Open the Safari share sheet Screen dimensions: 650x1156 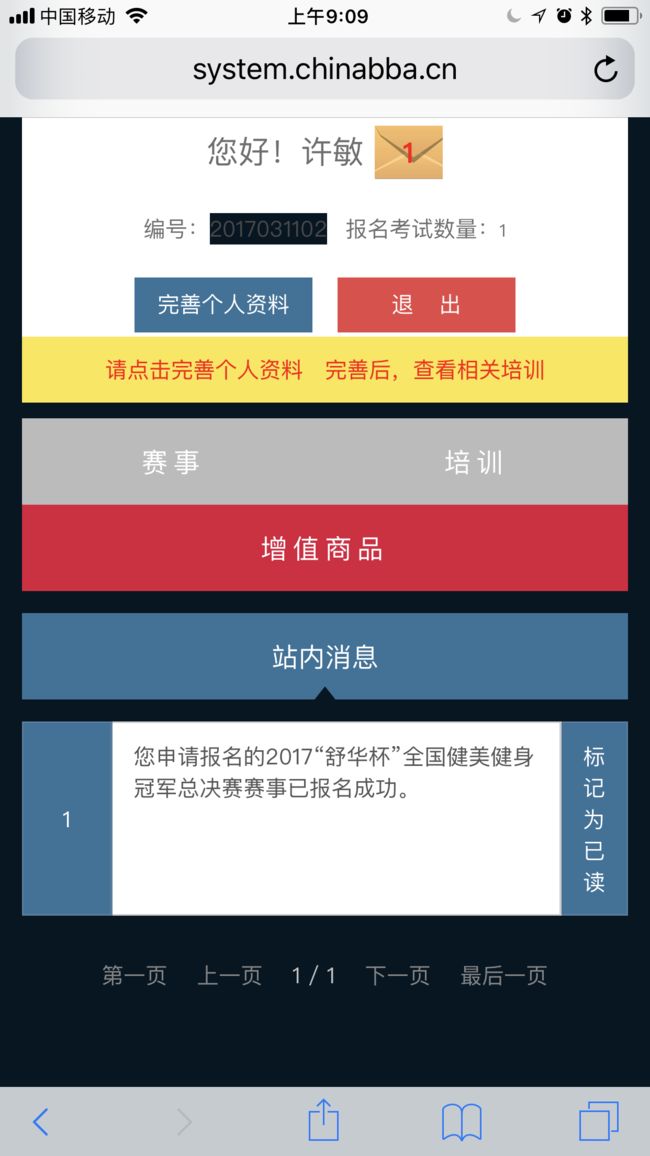pyautogui.click(x=324, y=1119)
